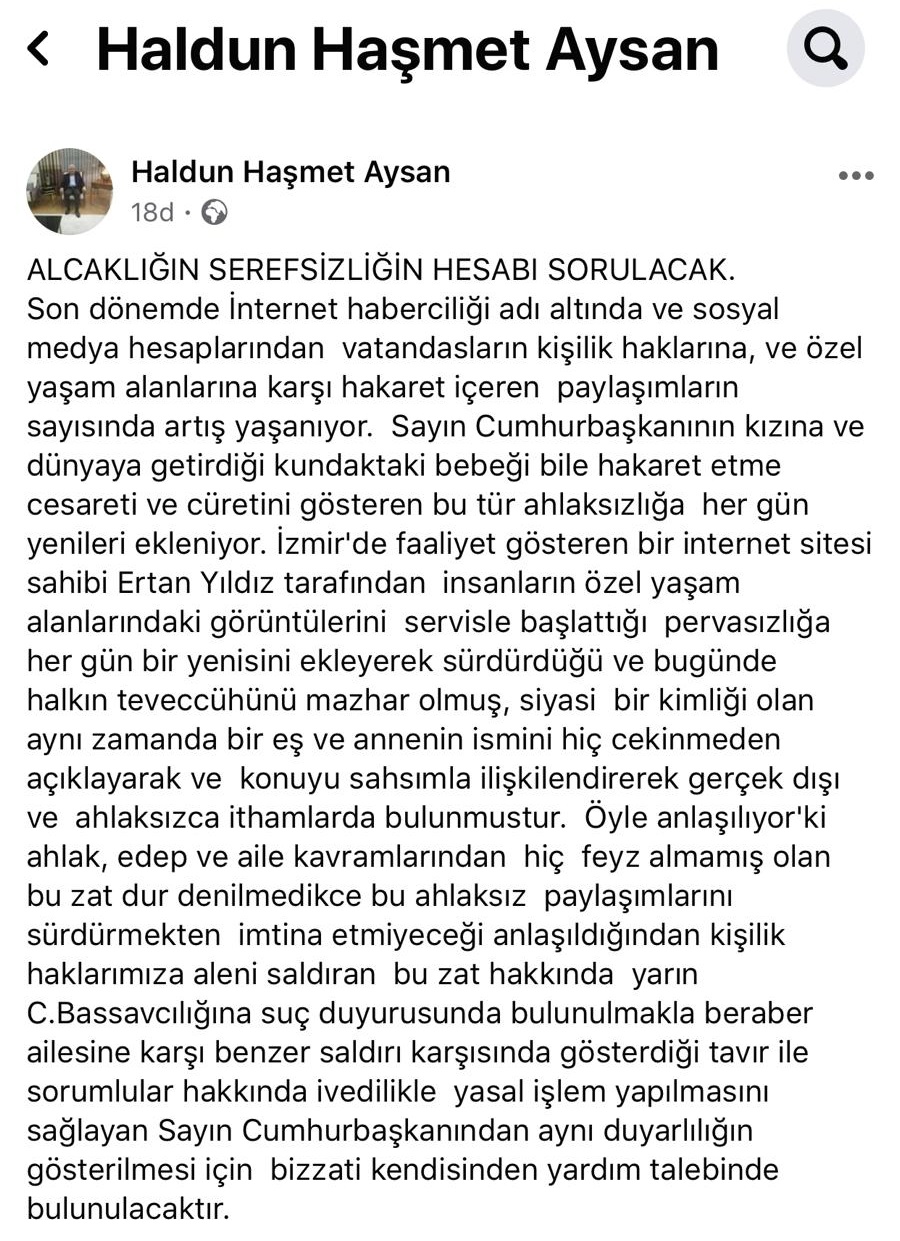
Task: Go back using the back arrow
Action: [39, 48]
